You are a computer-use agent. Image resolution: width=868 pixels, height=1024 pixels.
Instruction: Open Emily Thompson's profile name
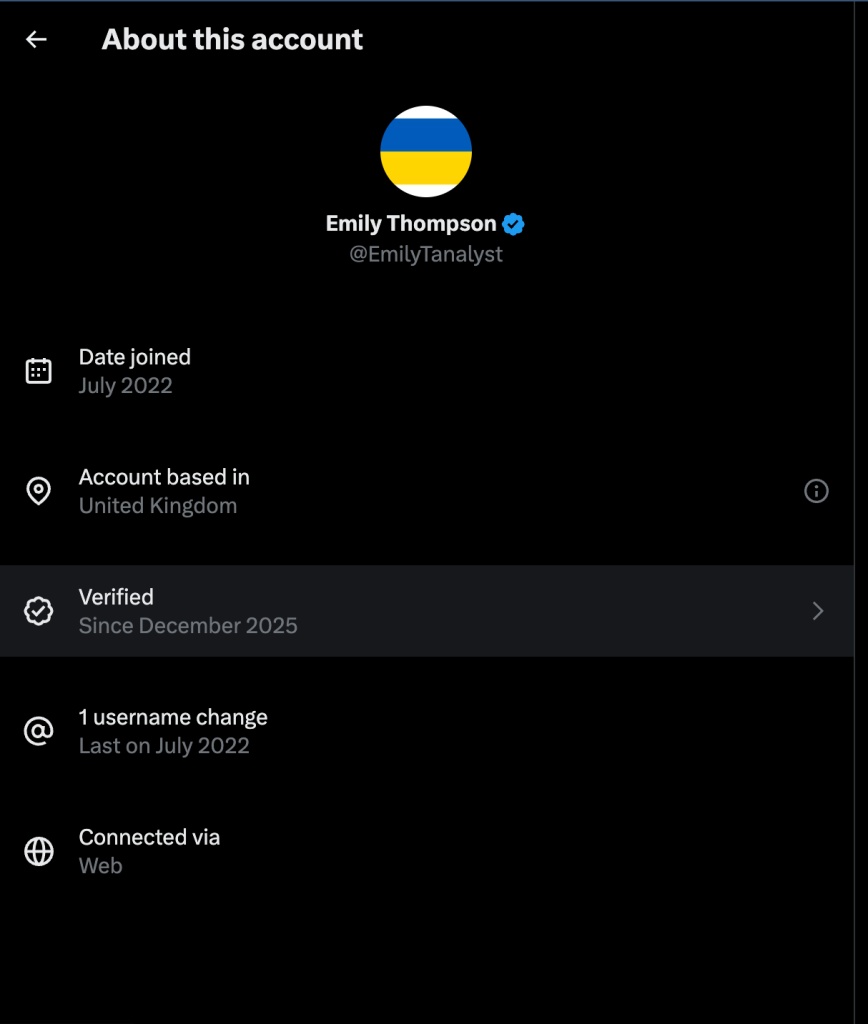pos(411,224)
